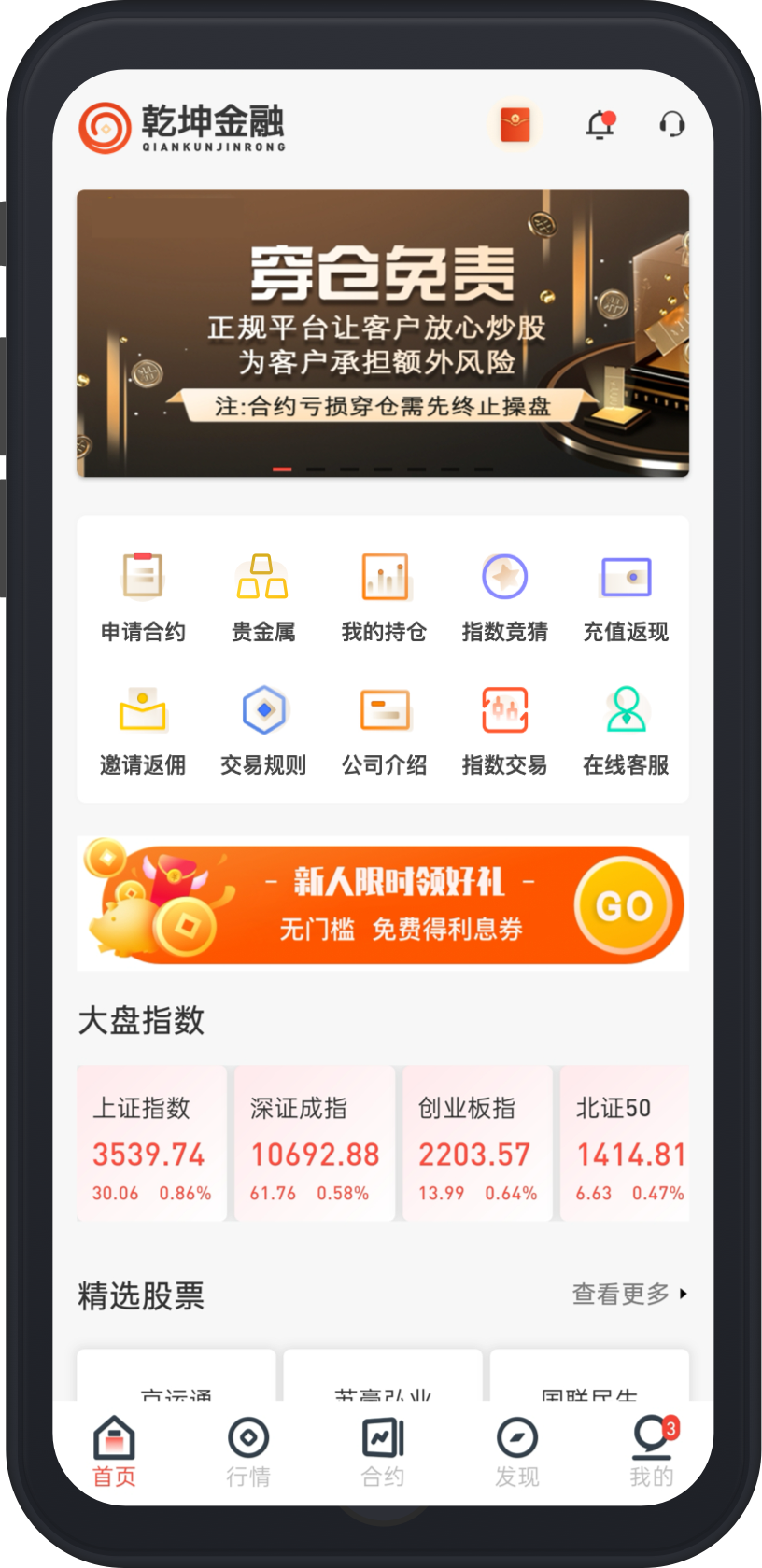Tap 查看更多 for 精选股票
Screen dimensions: 762x1568
tap(628, 1295)
